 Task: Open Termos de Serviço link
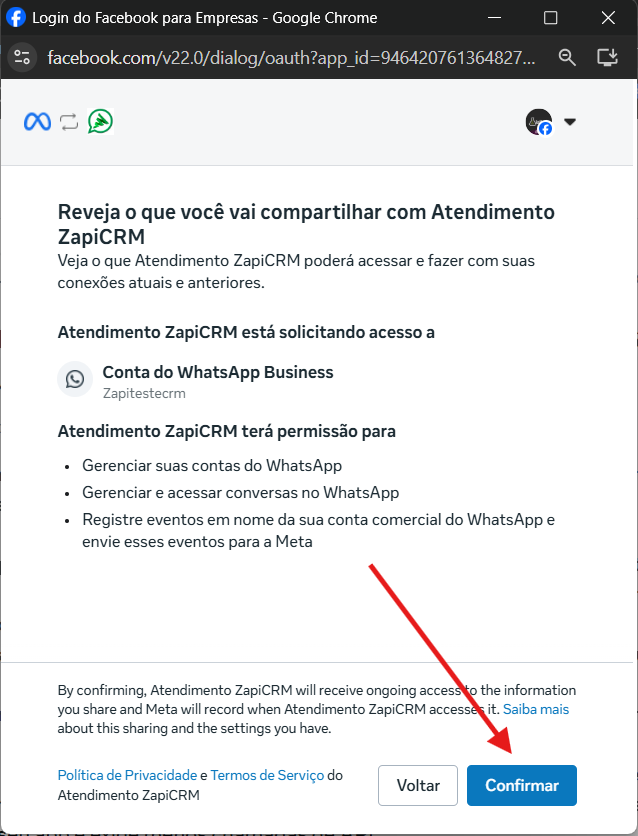[x=268, y=775]
